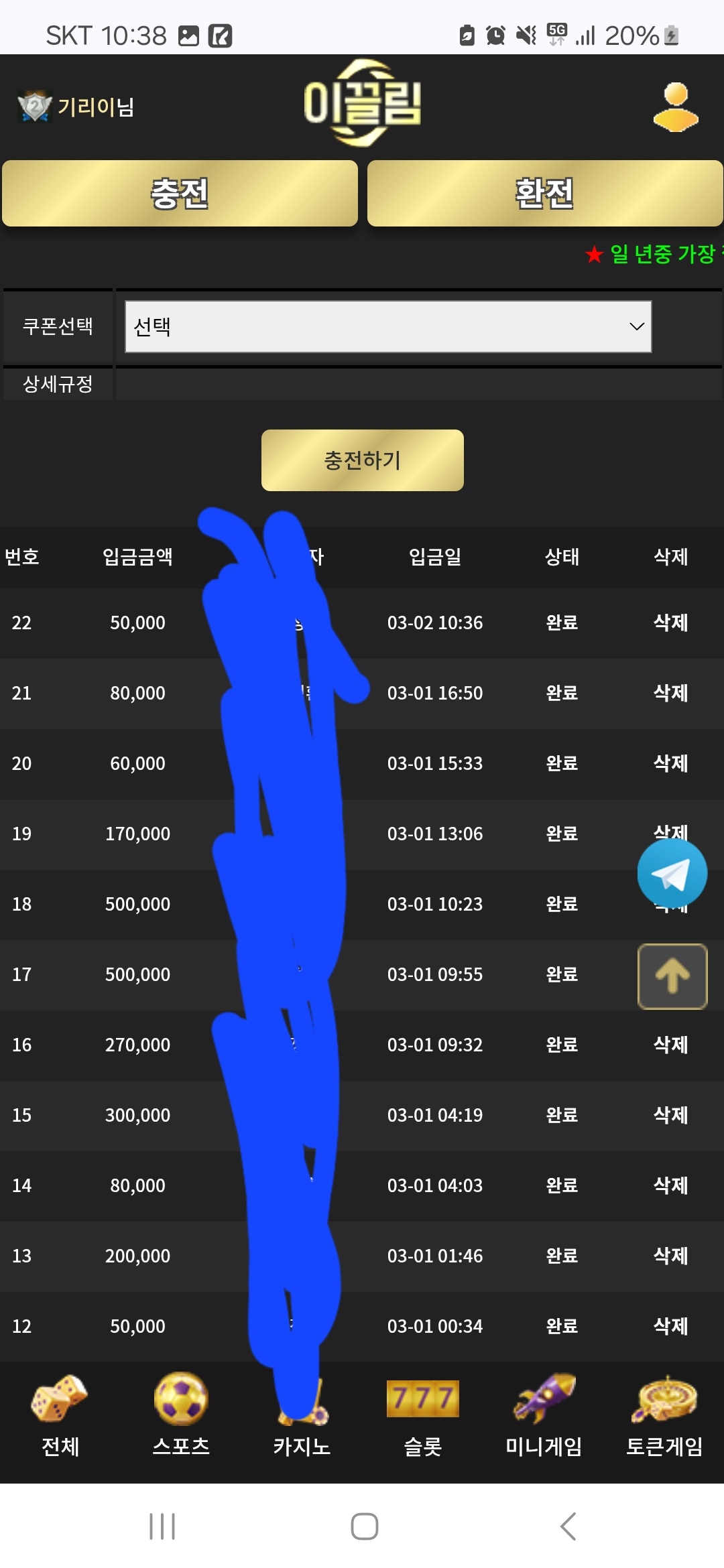Delete deposit entry number 14
Viewport: 724px width, 1568px height.
(670, 1185)
